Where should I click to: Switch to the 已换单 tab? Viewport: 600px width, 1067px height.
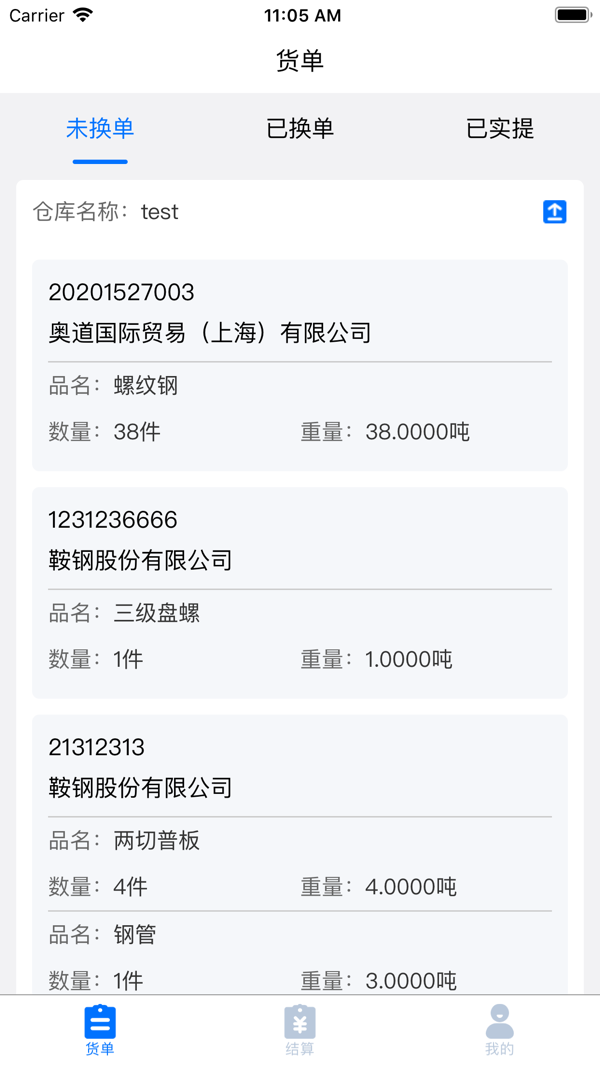click(300, 129)
